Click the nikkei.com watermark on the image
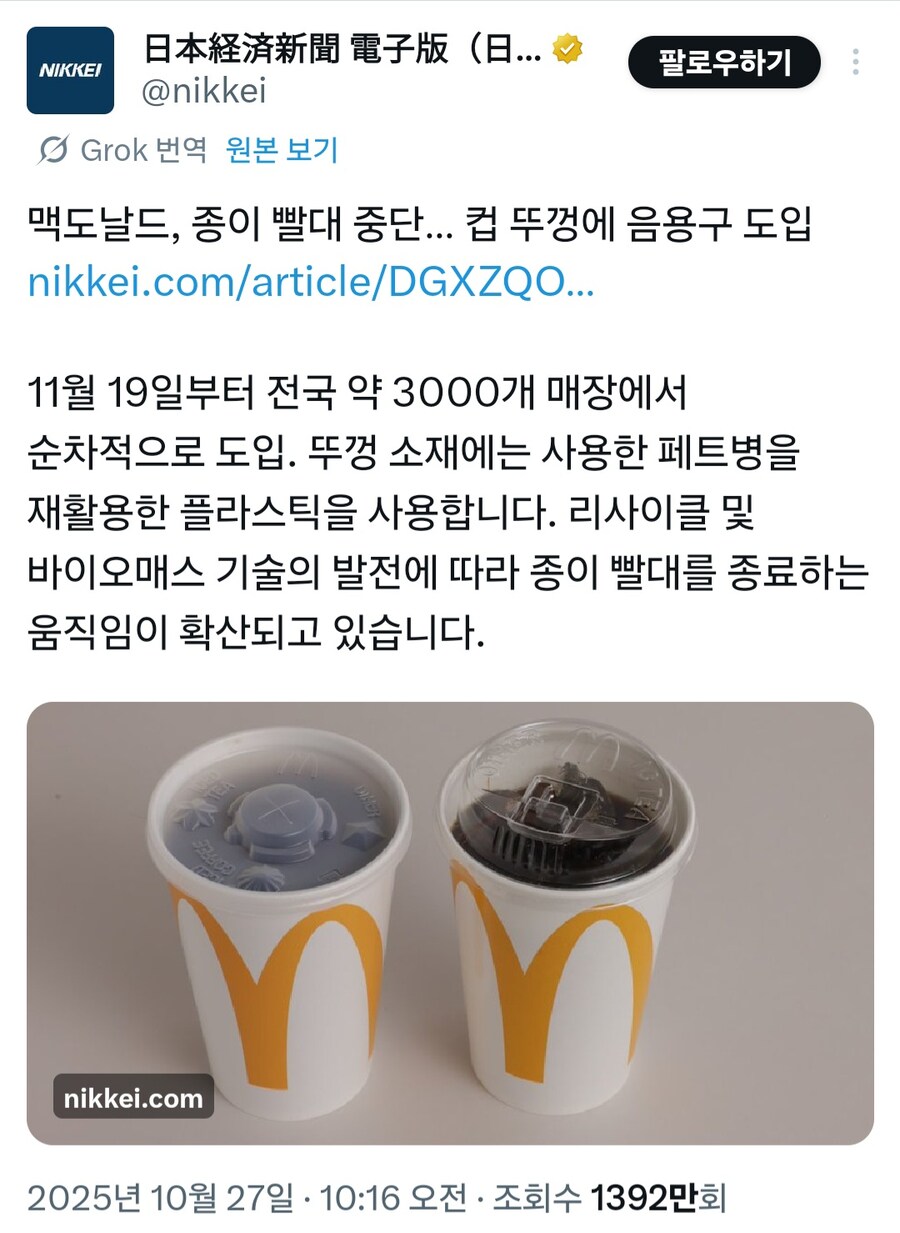This screenshot has width=900, height=1233. coord(132,1095)
